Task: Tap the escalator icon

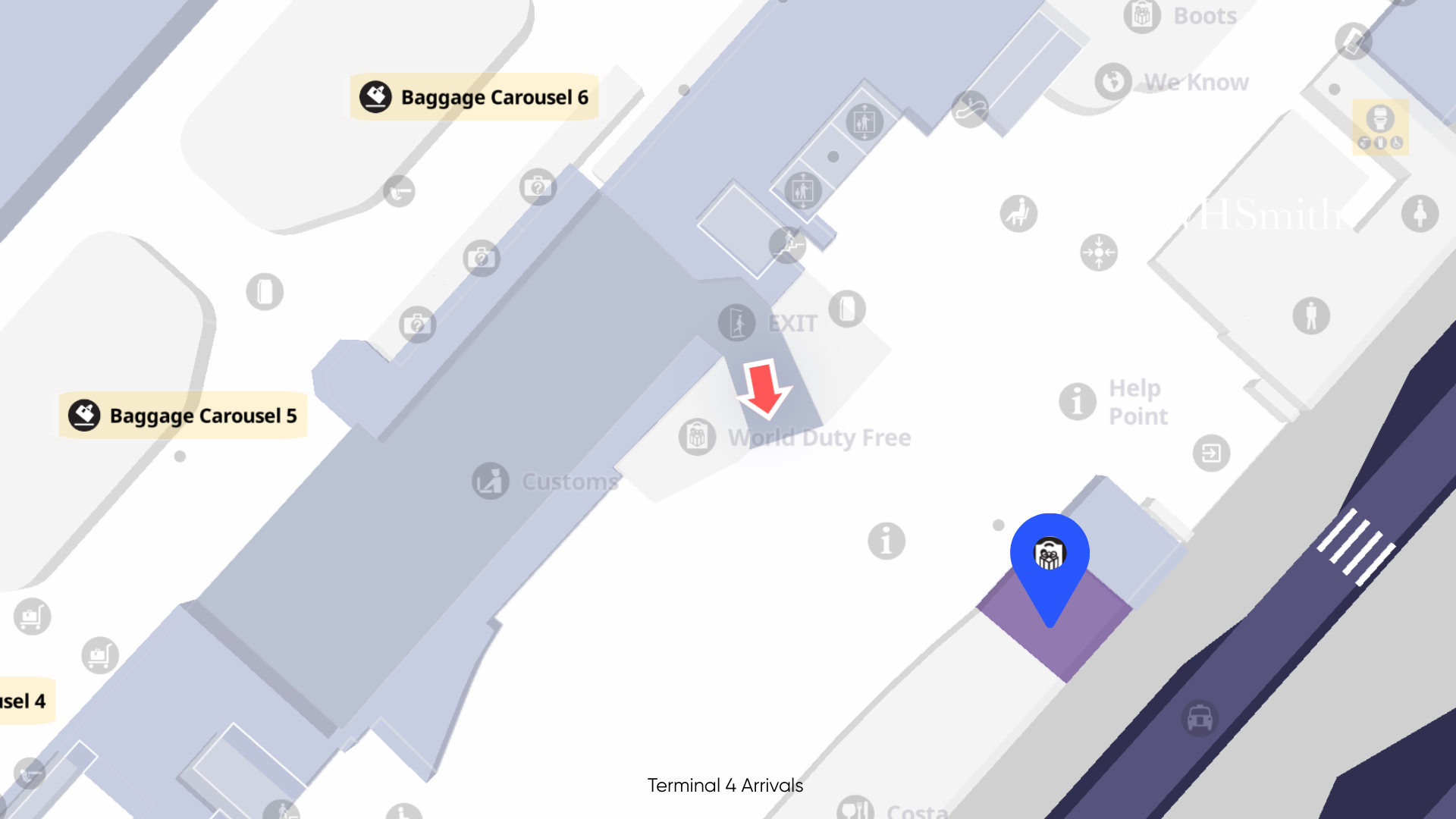Action: [970, 109]
